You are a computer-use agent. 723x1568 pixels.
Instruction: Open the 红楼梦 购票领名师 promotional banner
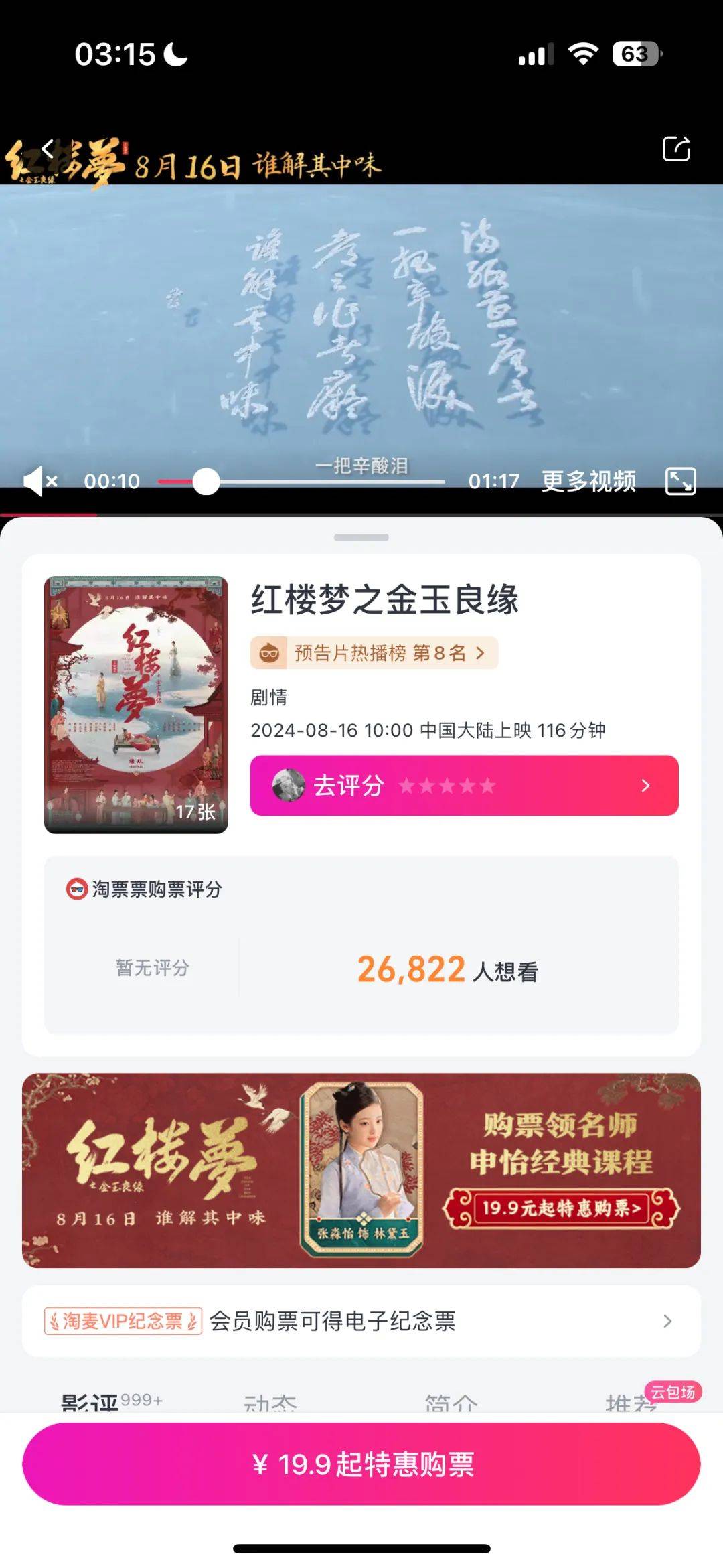(x=361, y=1170)
